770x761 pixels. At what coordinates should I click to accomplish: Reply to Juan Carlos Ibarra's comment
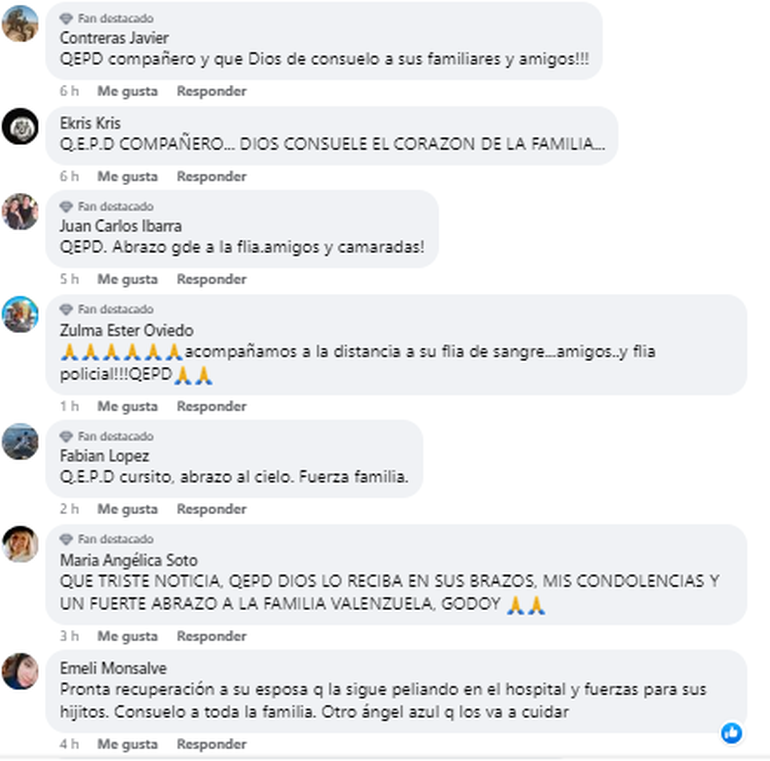point(211,279)
